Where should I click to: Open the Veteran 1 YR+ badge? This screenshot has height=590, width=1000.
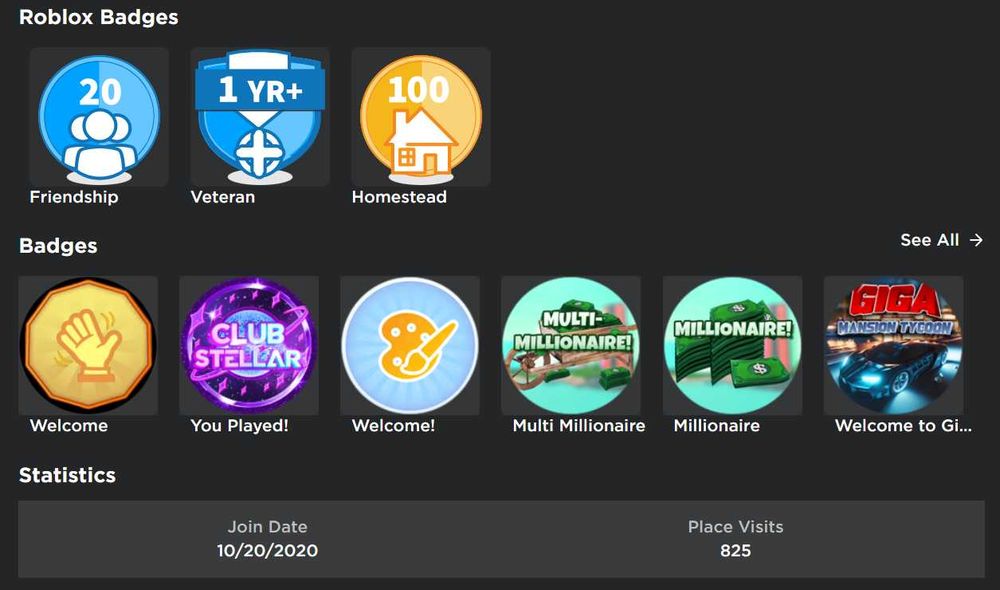[259, 116]
